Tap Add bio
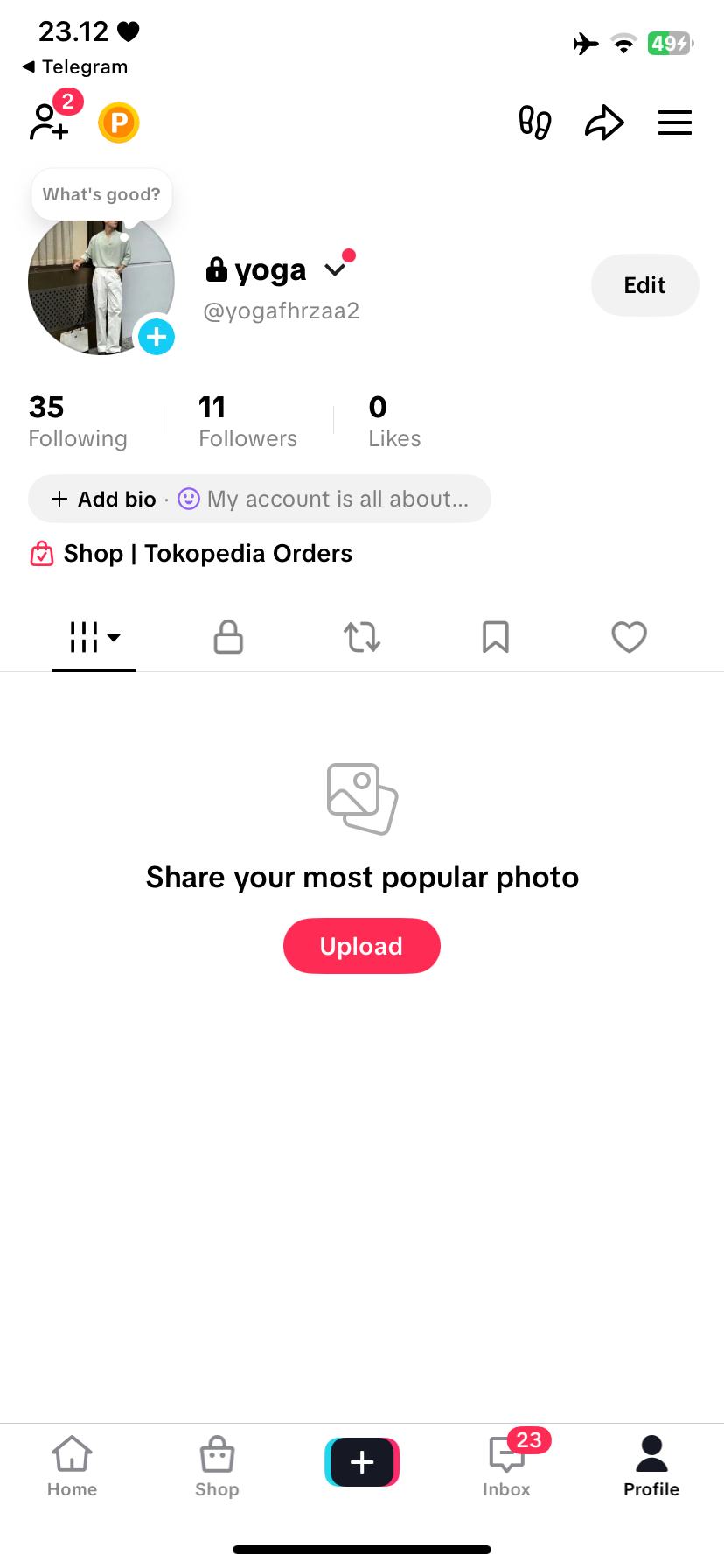Image resolution: width=724 pixels, height=1568 pixels. pos(104,499)
